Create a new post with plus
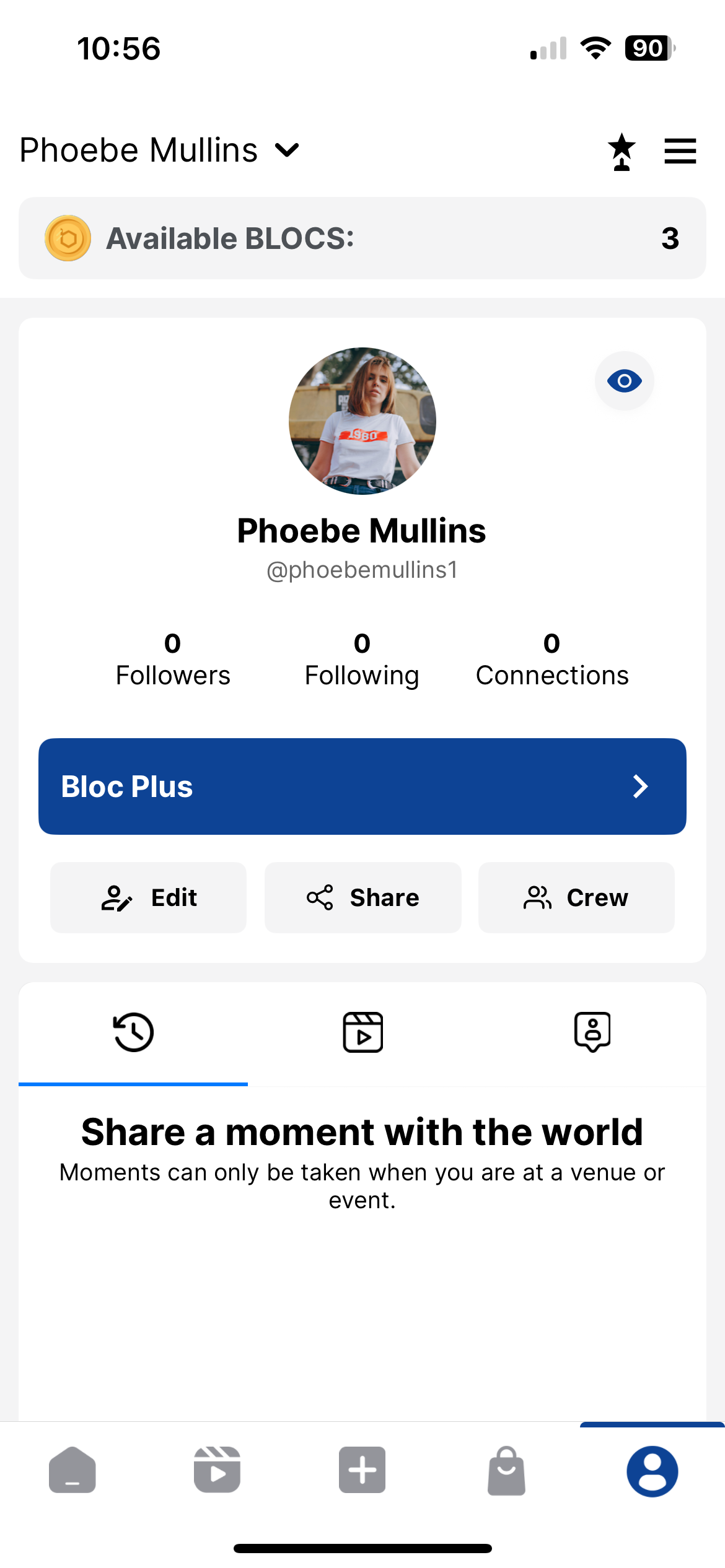The image size is (725, 1568). (362, 1470)
